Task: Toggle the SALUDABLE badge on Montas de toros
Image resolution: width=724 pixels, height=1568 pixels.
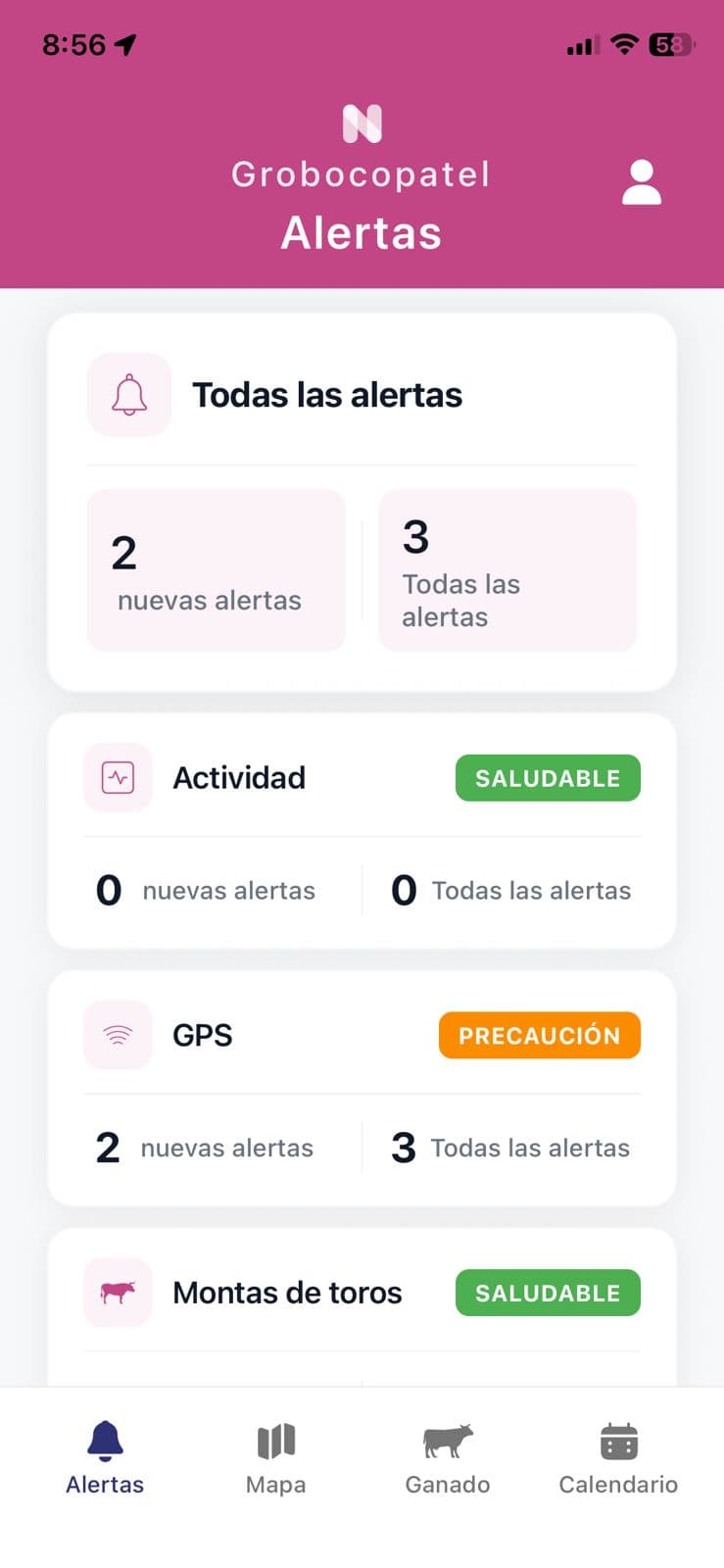Action: 548,1293
